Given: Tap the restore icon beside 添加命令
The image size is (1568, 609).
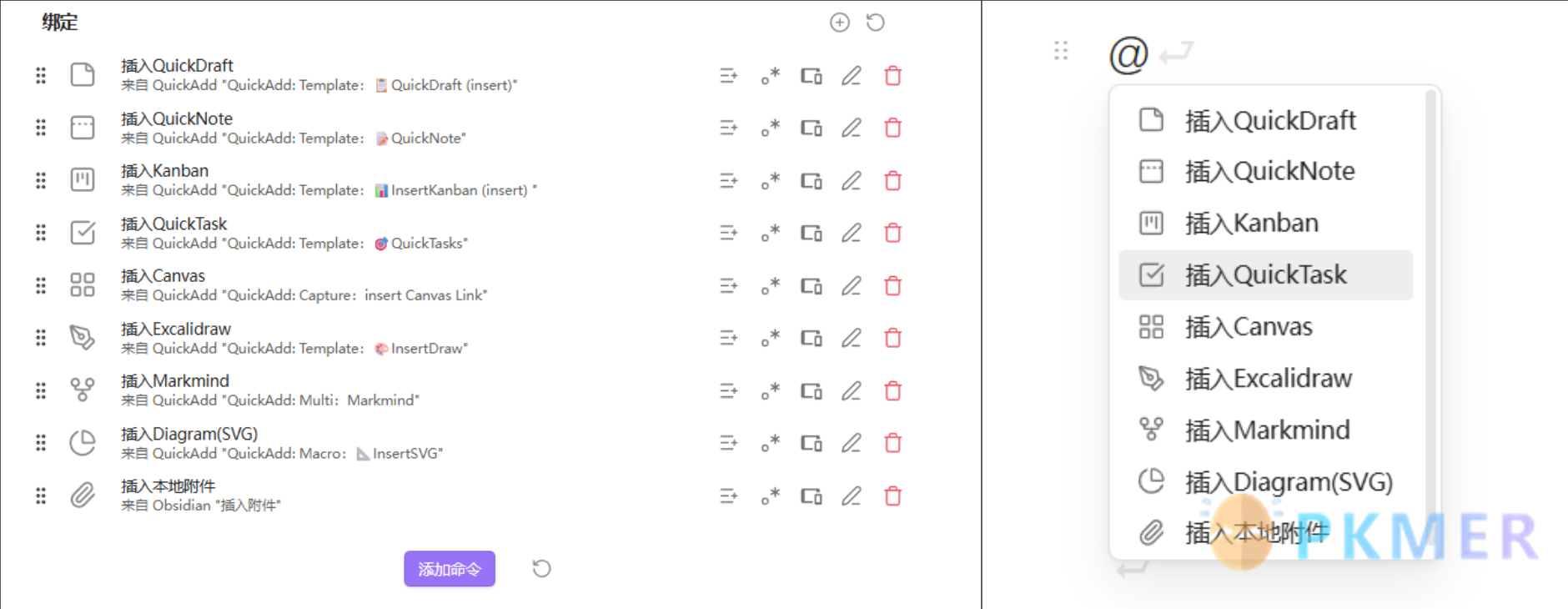Looking at the screenshot, I should click(x=541, y=569).
